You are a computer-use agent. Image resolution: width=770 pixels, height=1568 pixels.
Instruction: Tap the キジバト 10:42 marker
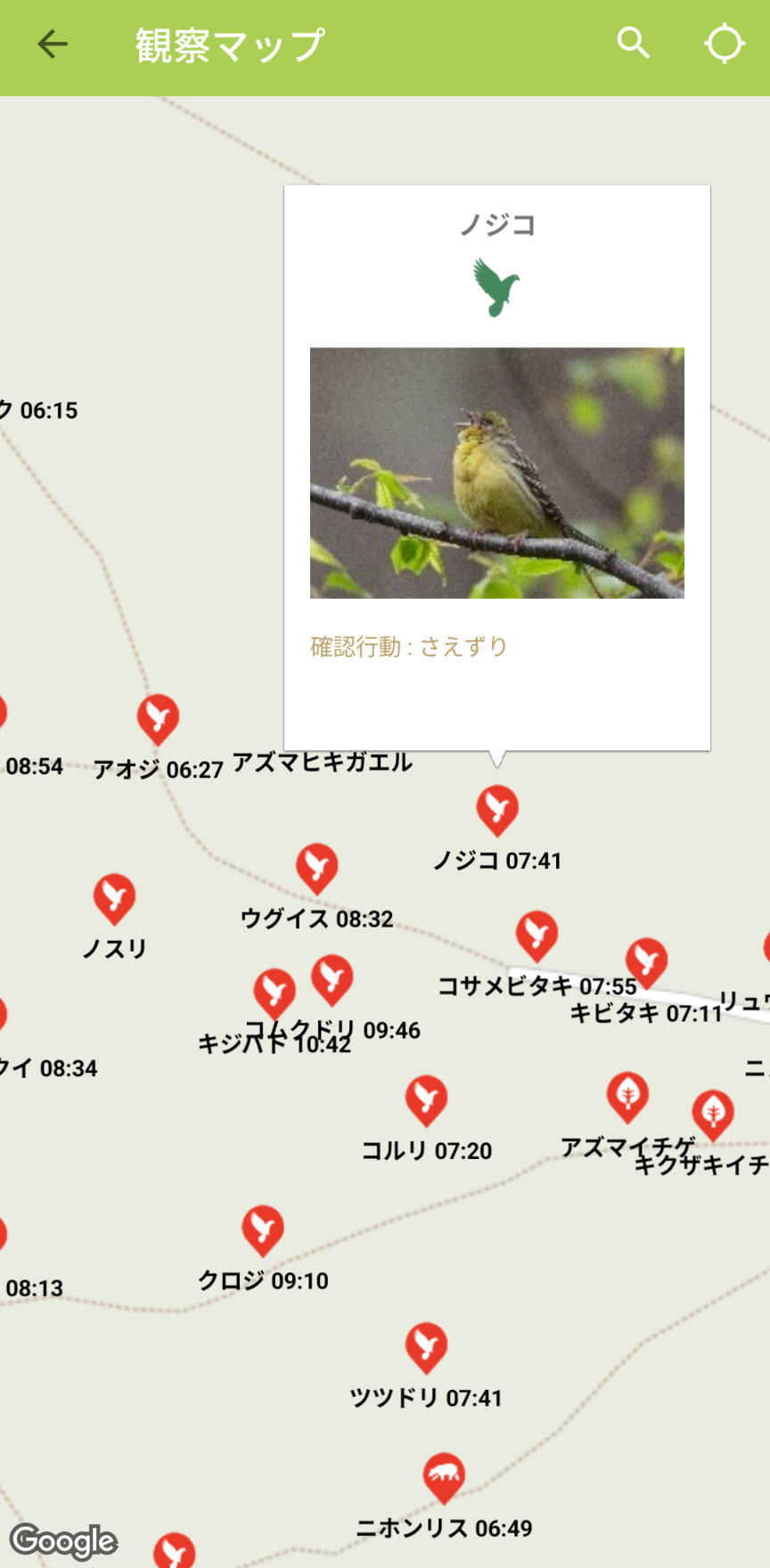[274, 991]
